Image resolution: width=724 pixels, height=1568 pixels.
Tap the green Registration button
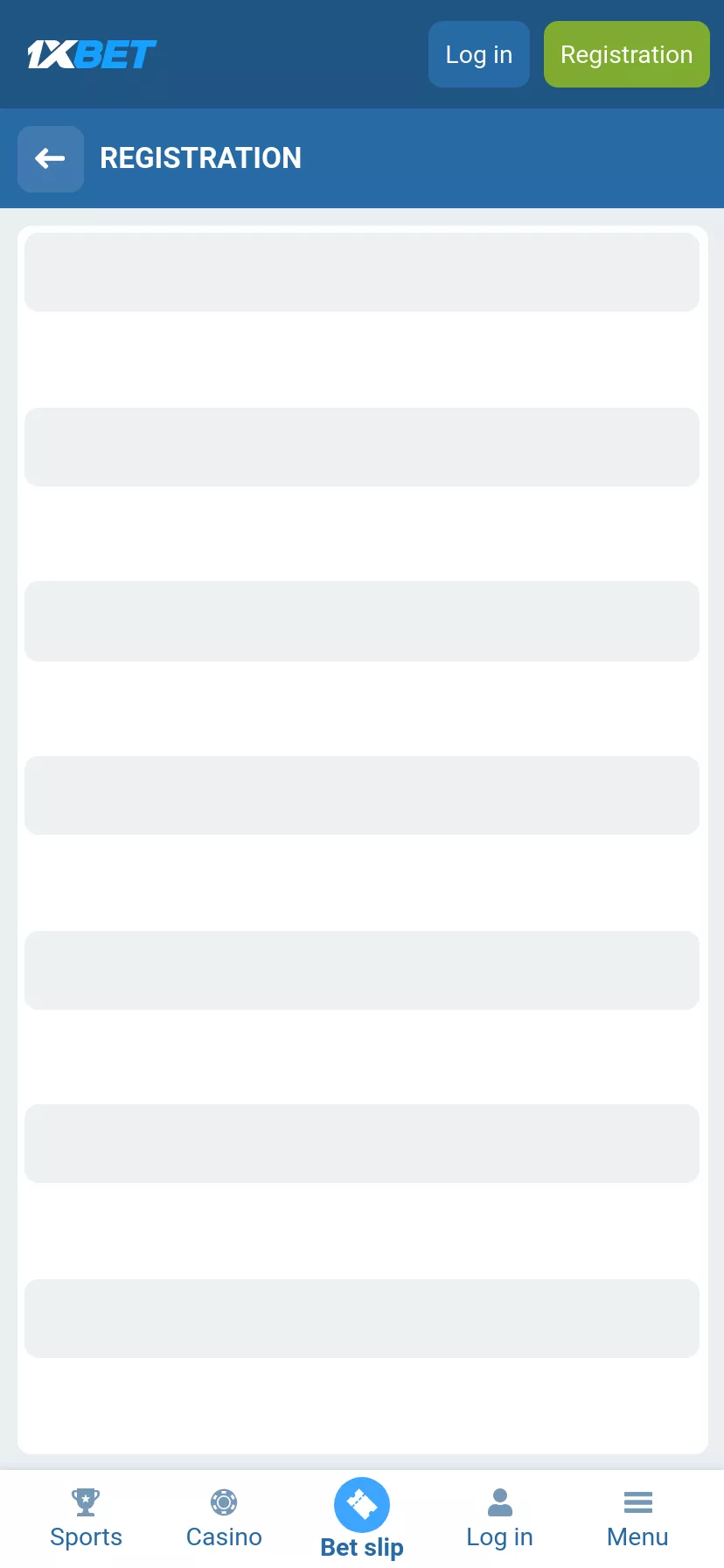(626, 54)
